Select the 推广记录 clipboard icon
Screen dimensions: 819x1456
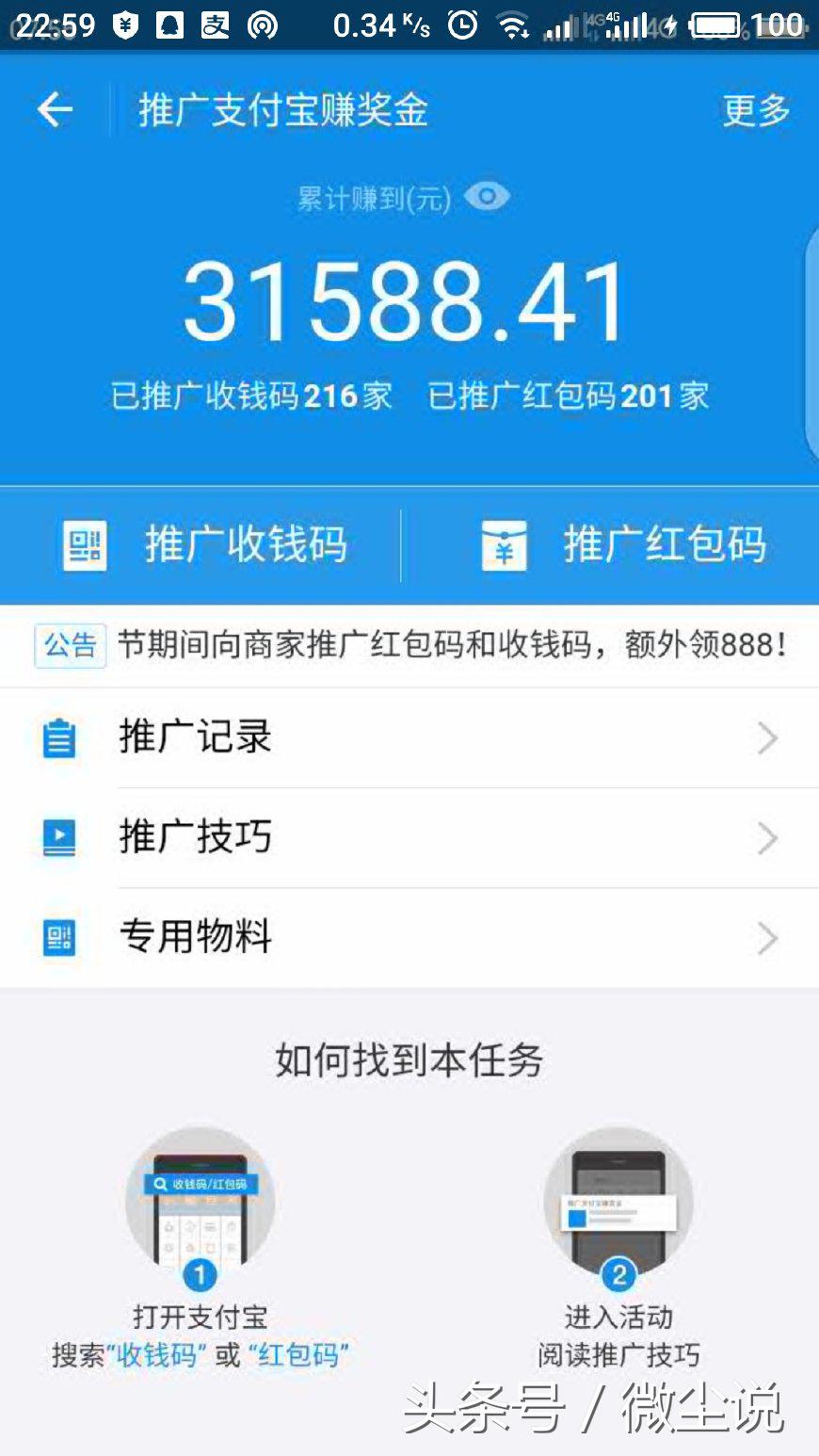[58, 738]
